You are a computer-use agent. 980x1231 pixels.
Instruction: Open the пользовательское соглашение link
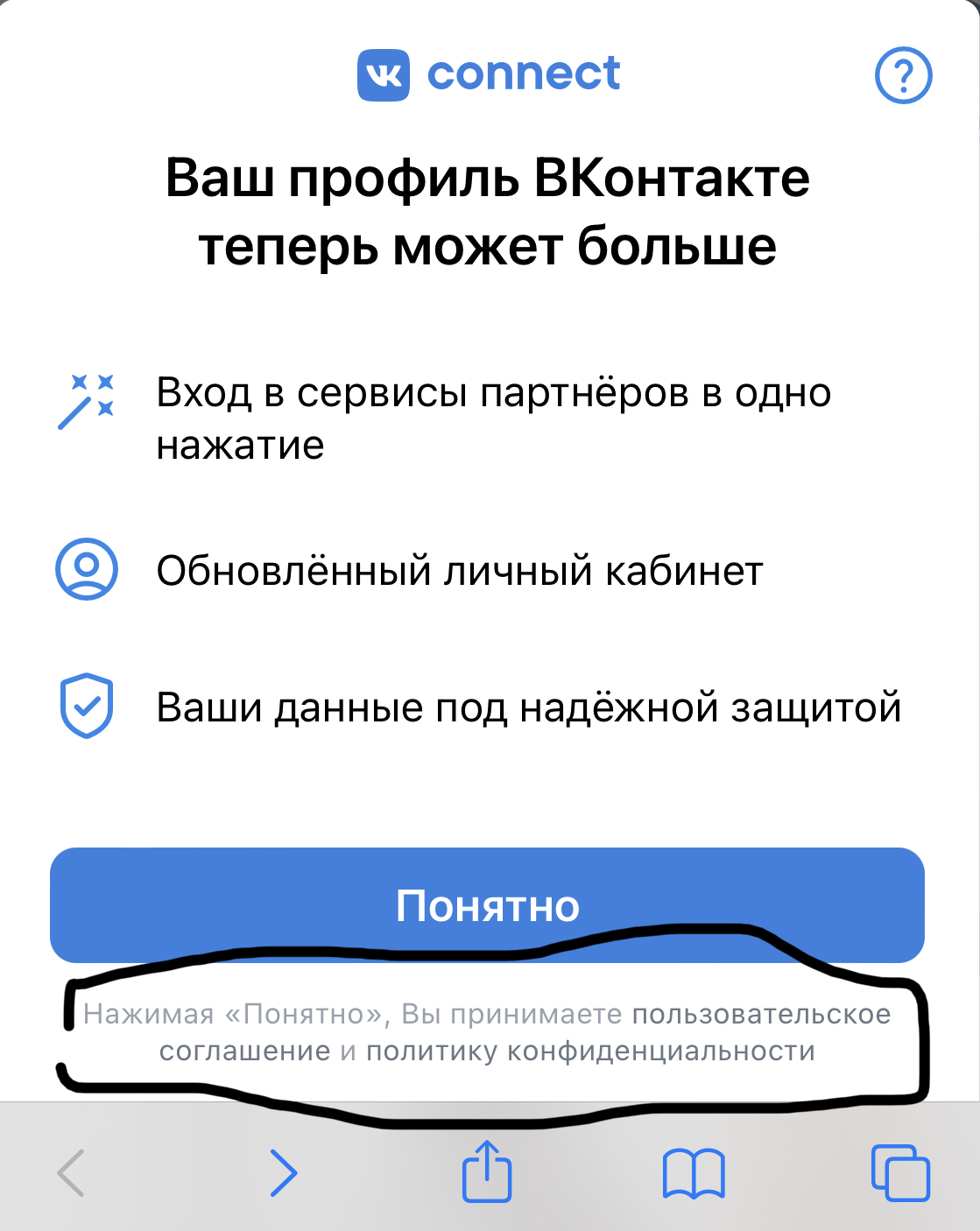coord(760,1015)
